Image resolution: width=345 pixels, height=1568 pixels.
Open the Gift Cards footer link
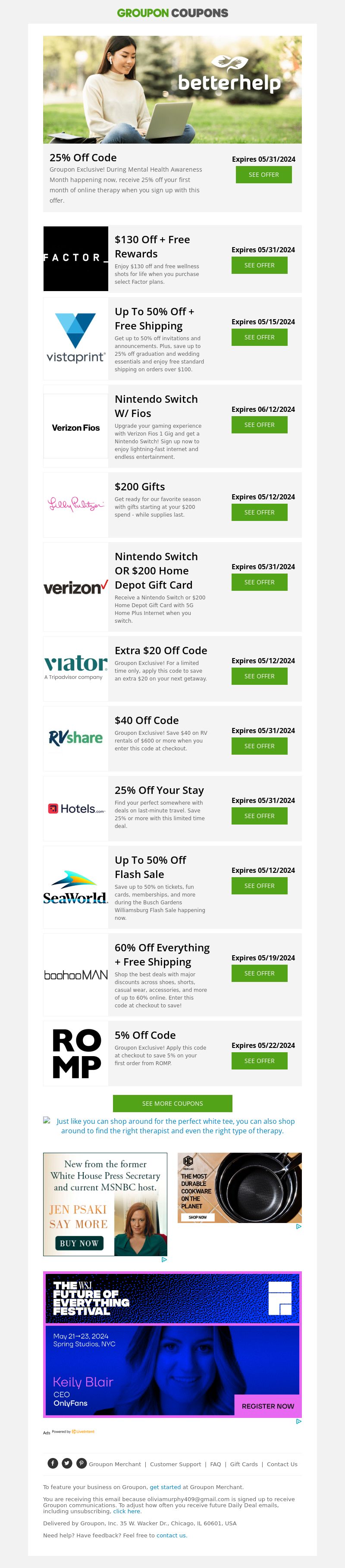click(x=243, y=1465)
